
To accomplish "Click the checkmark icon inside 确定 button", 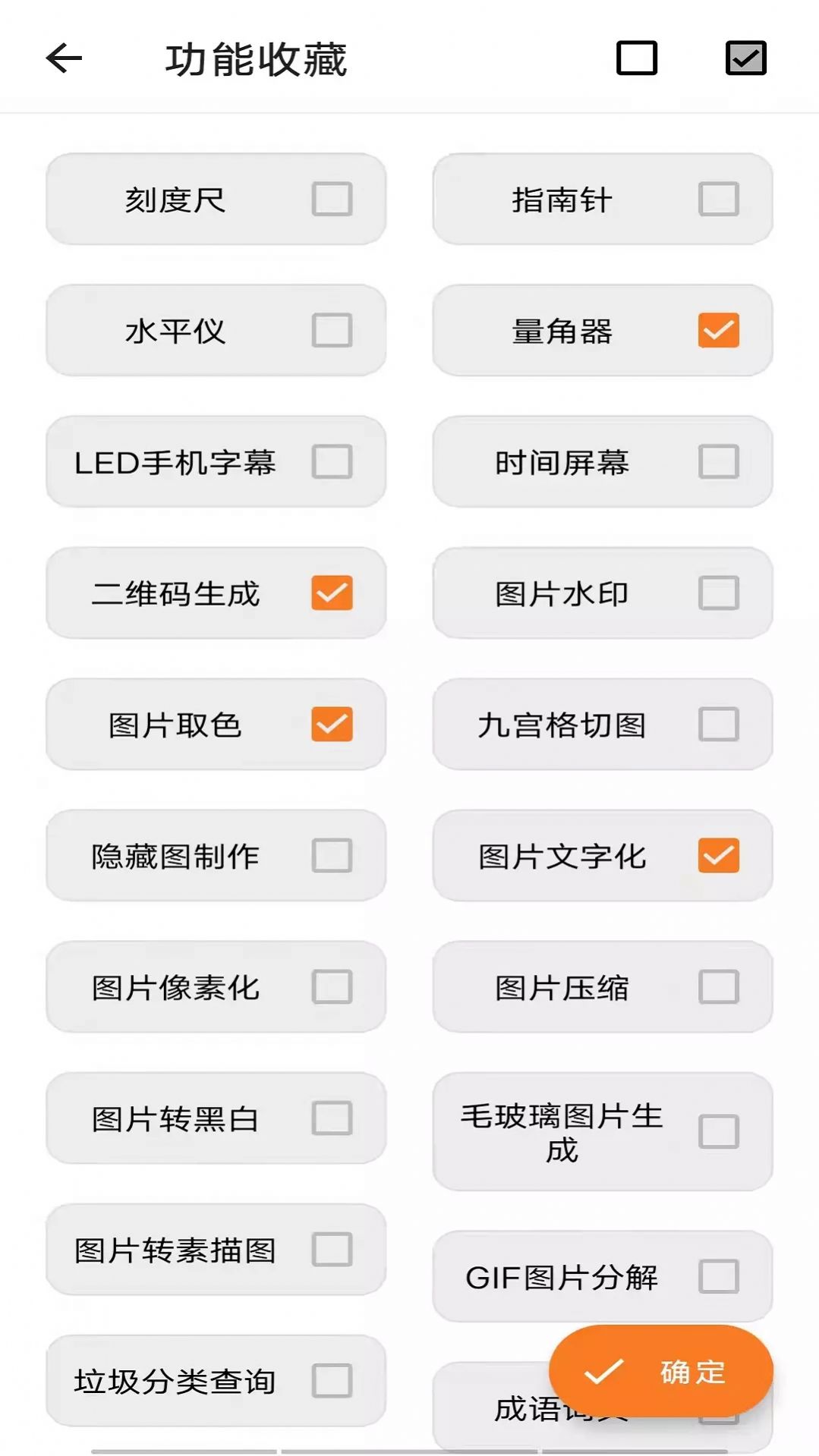I will tap(603, 1370).
